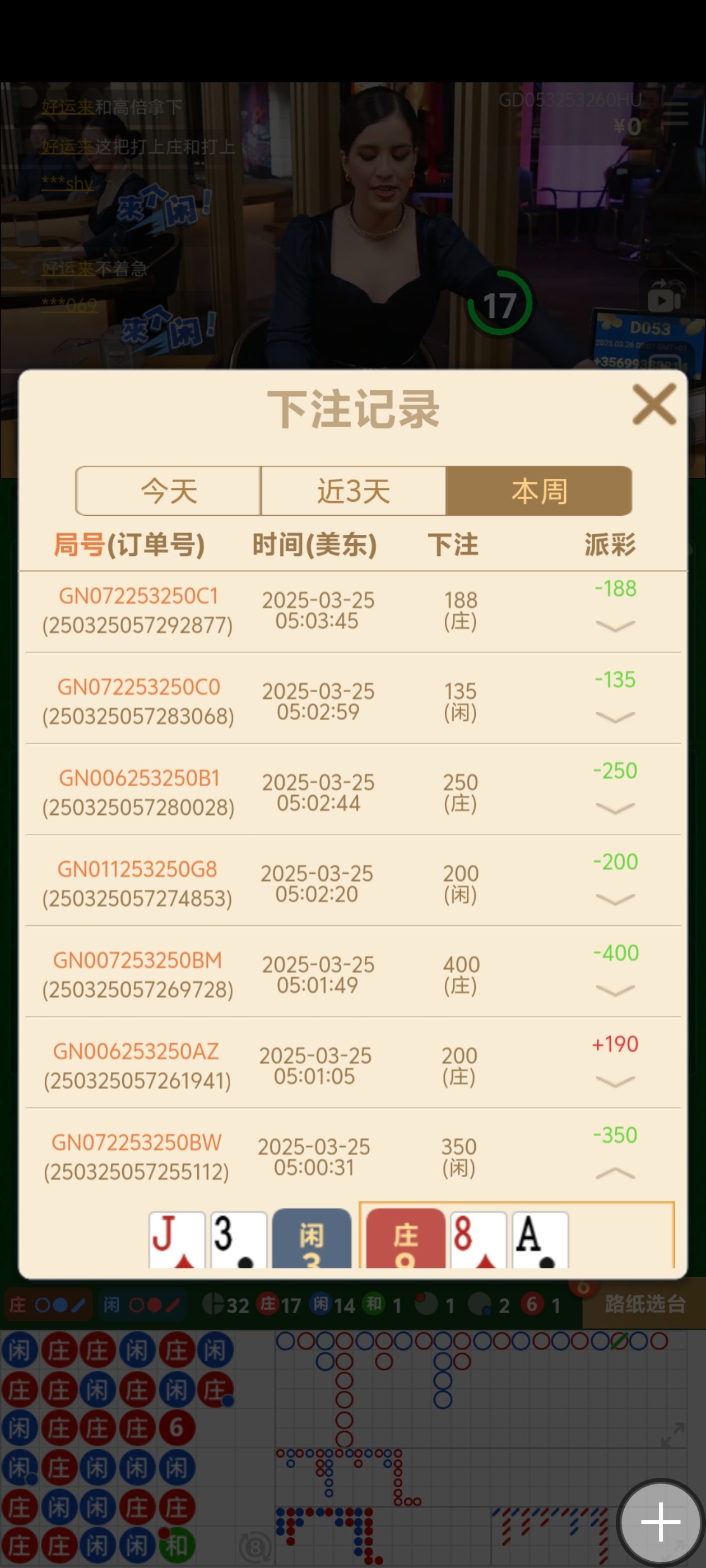Select the 本周 tab

coord(538,491)
